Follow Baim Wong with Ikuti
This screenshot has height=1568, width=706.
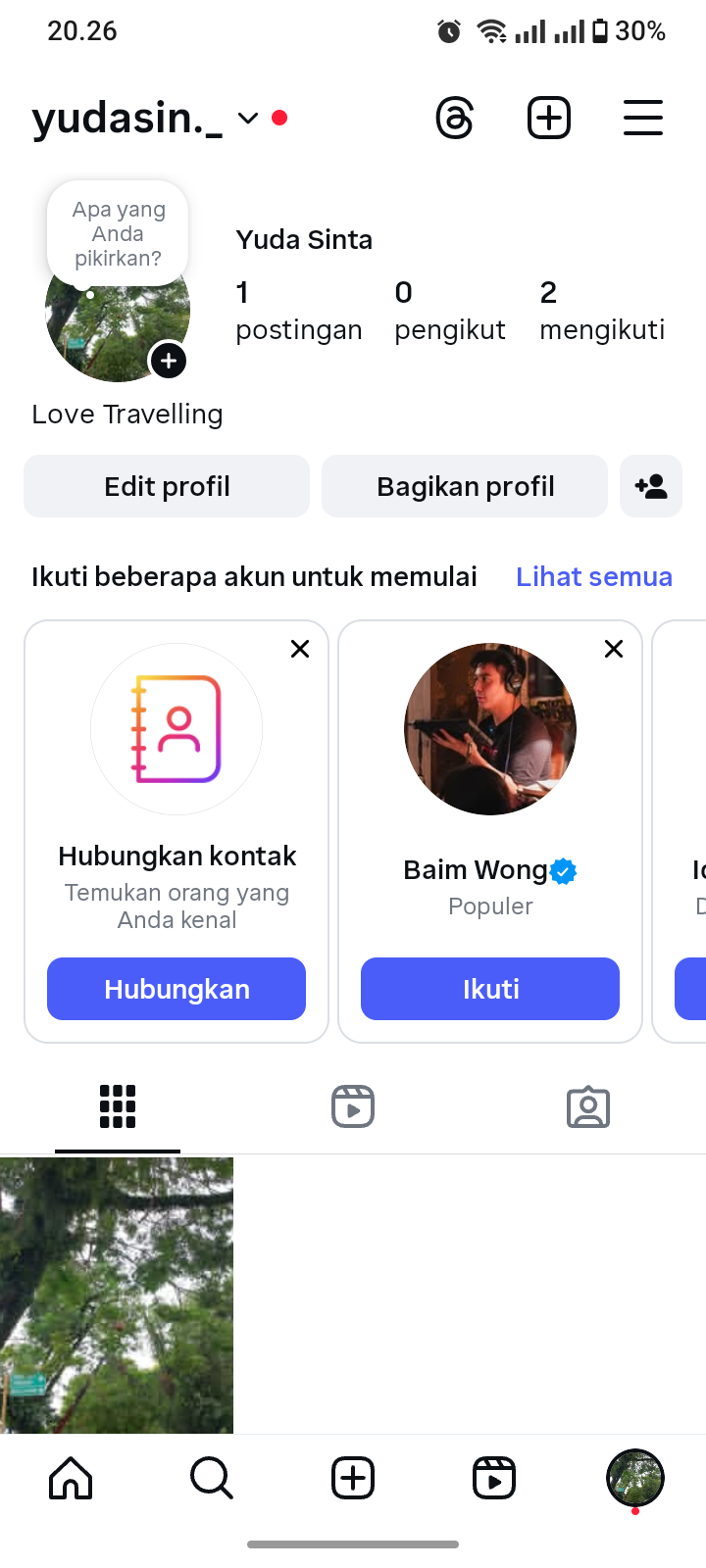(490, 989)
